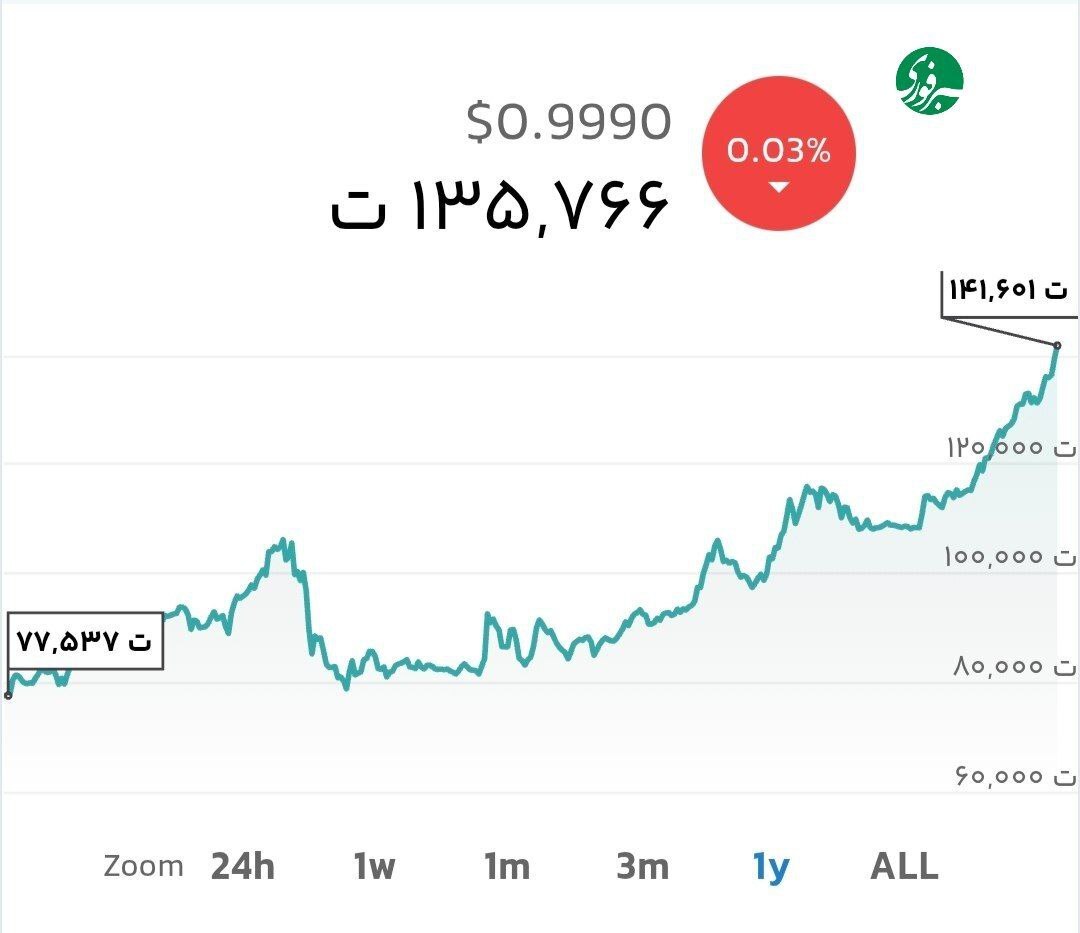Choose the 3m zoom option
Viewport: 1080px width, 933px height.
coord(641,866)
